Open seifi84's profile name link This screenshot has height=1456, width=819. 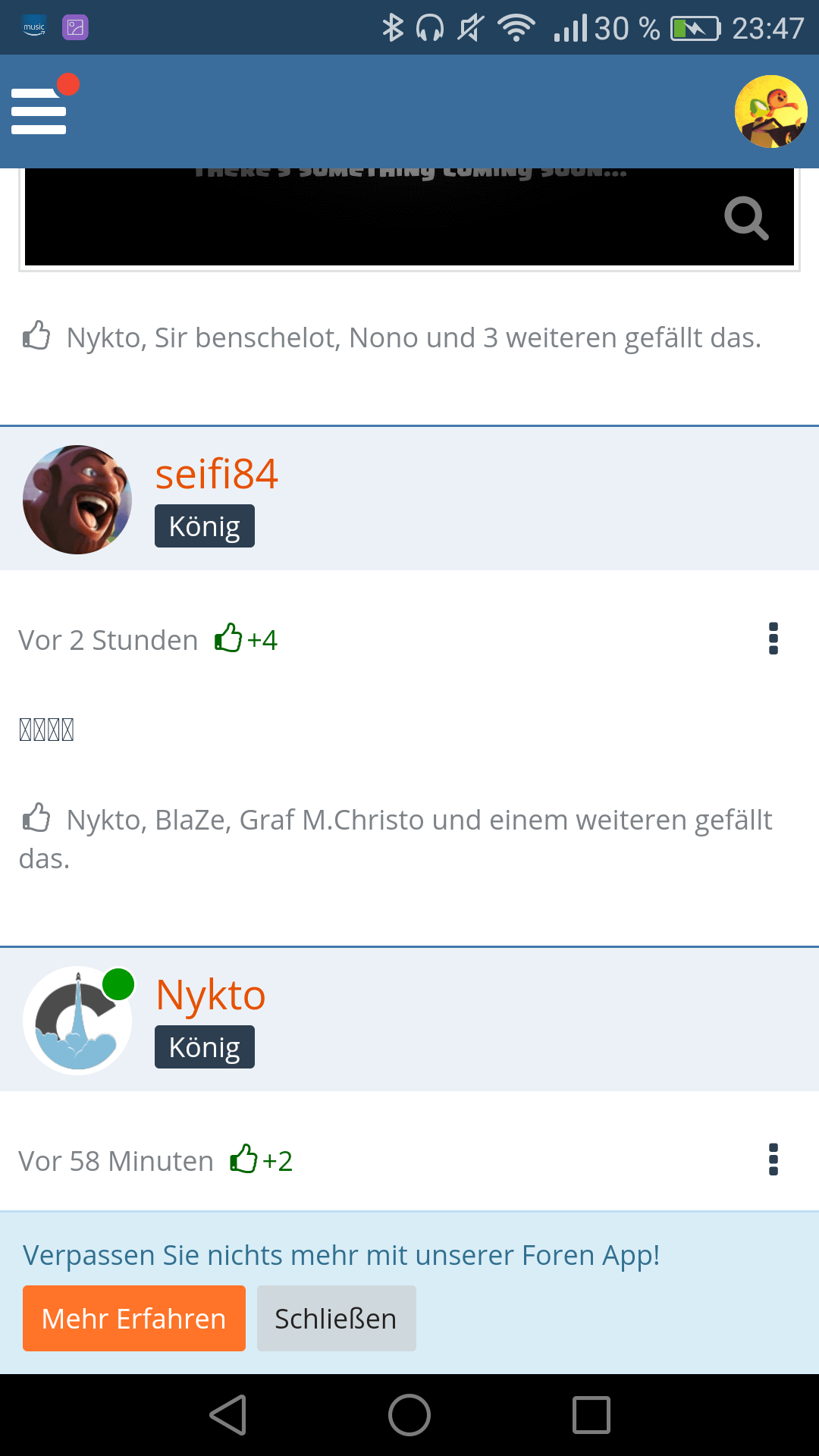(217, 474)
